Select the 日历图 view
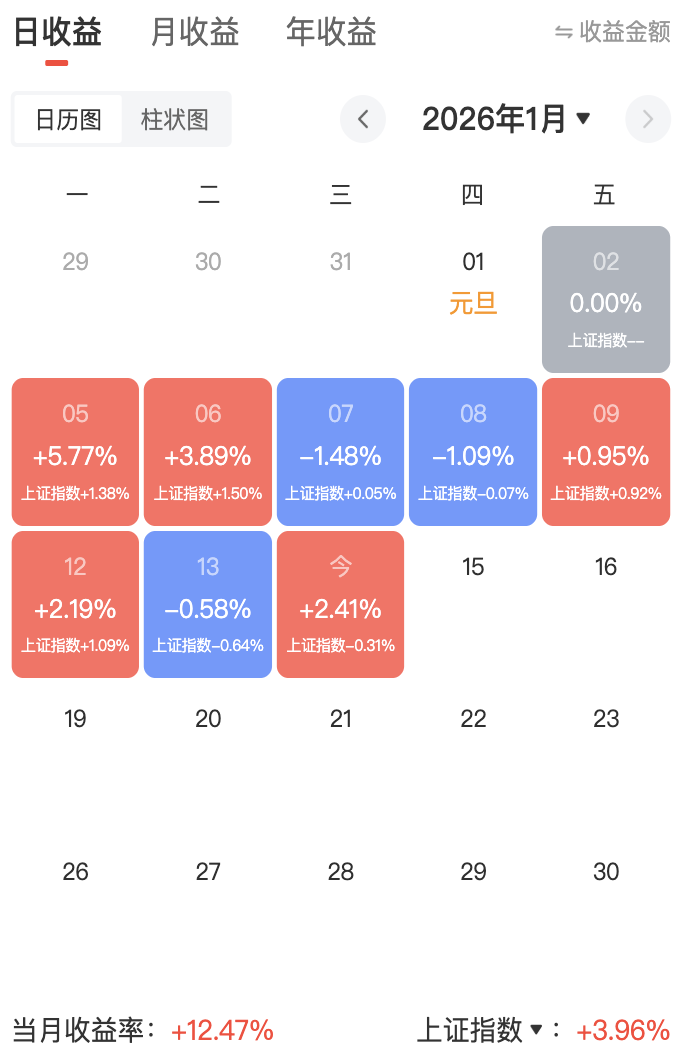The image size is (694, 1060). pos(68,120)
